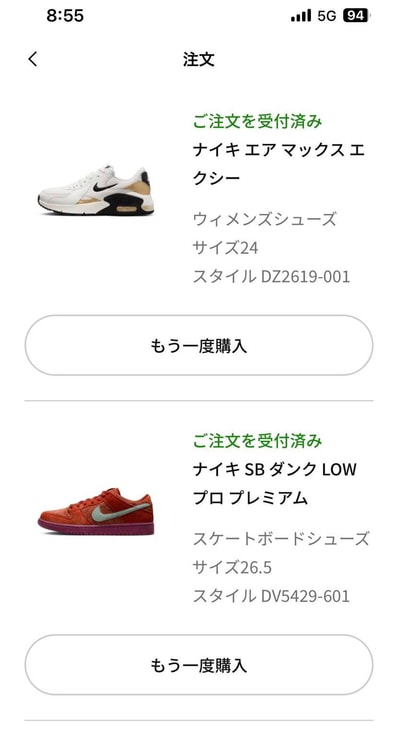Go back from the 注文 screen
398x741 pixels.
(32, 60)
